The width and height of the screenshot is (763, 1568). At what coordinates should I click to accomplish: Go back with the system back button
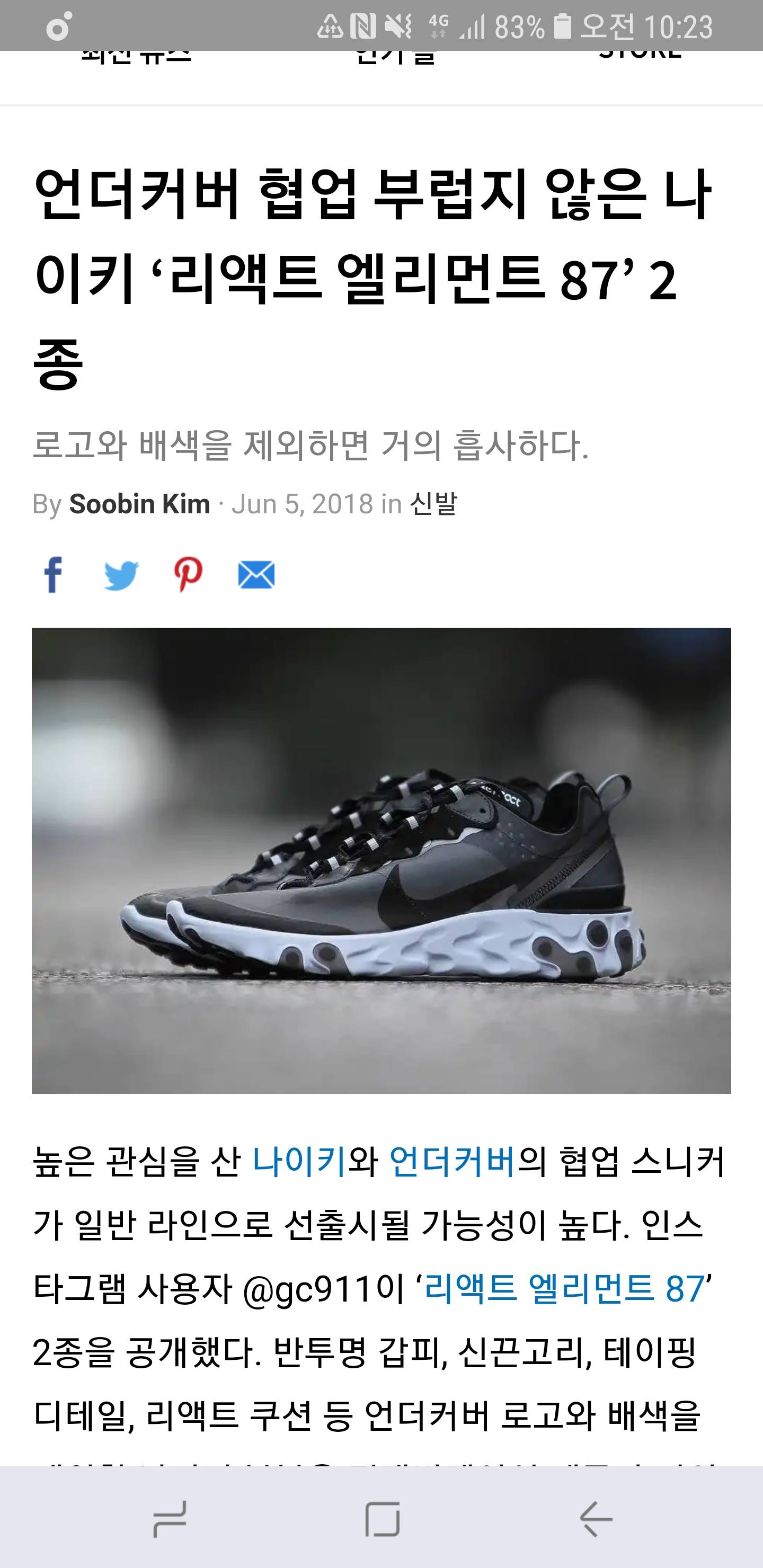pyautogui.click(x=596, y=1519)
